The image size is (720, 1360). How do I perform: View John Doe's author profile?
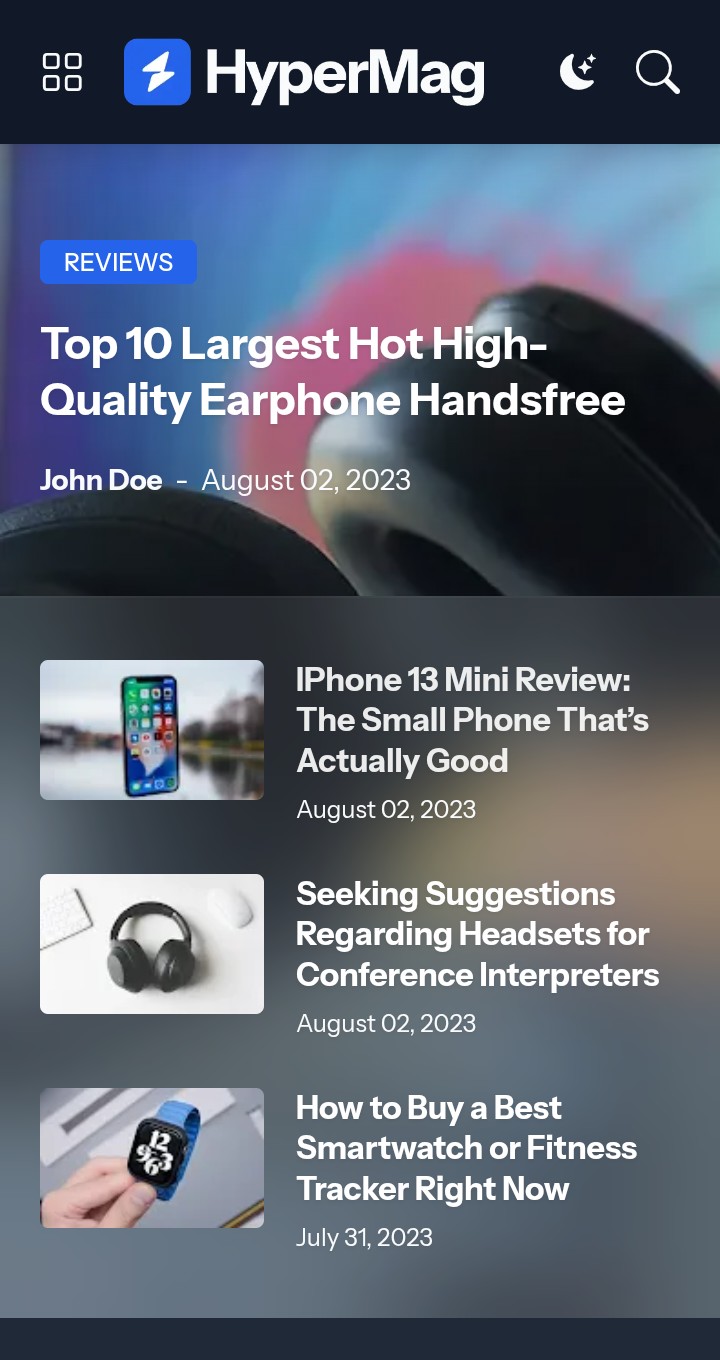point(101,480)
